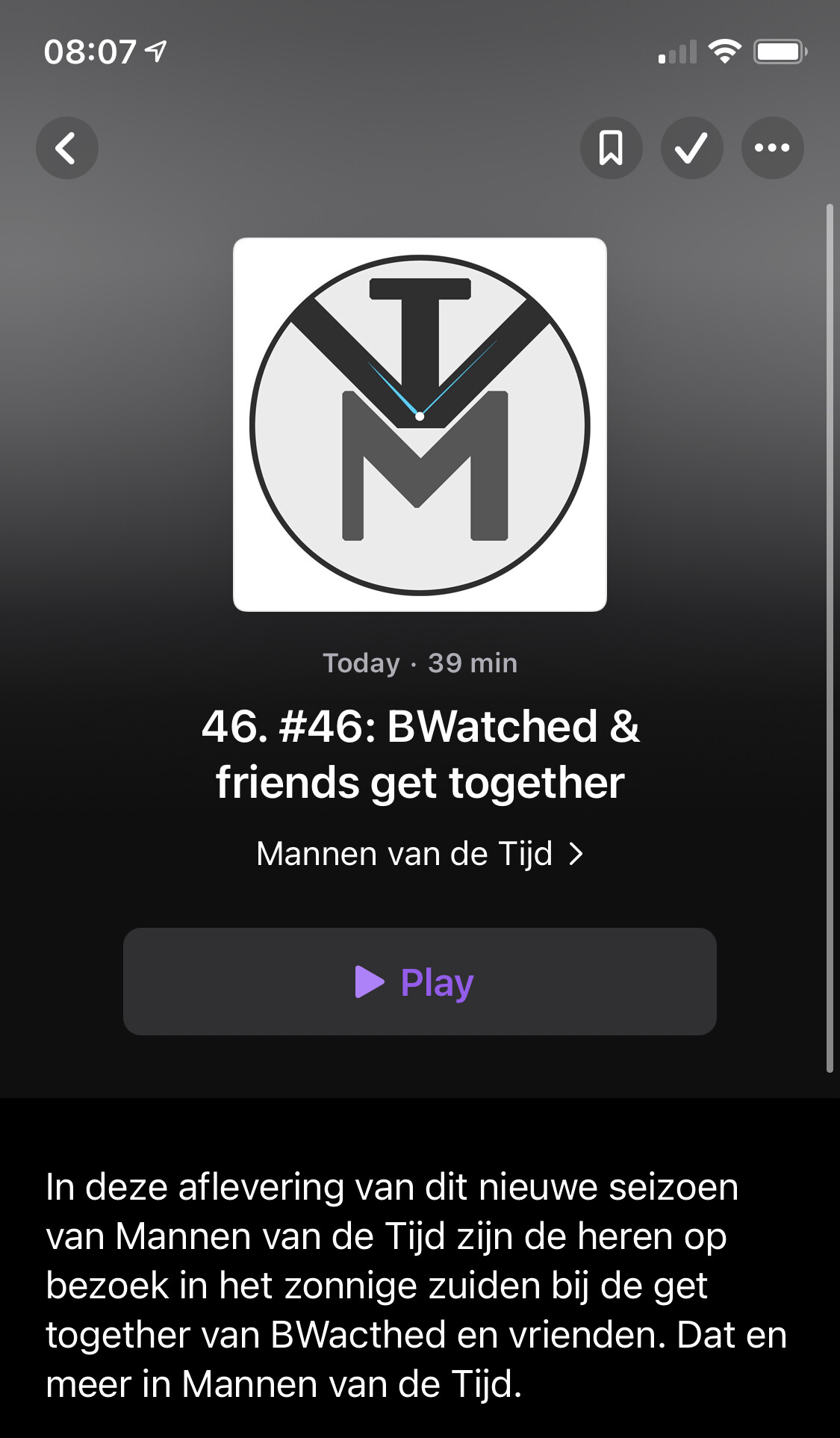
Task: Mark episode as played with checkmark
Action: click(x=691, y=148)
